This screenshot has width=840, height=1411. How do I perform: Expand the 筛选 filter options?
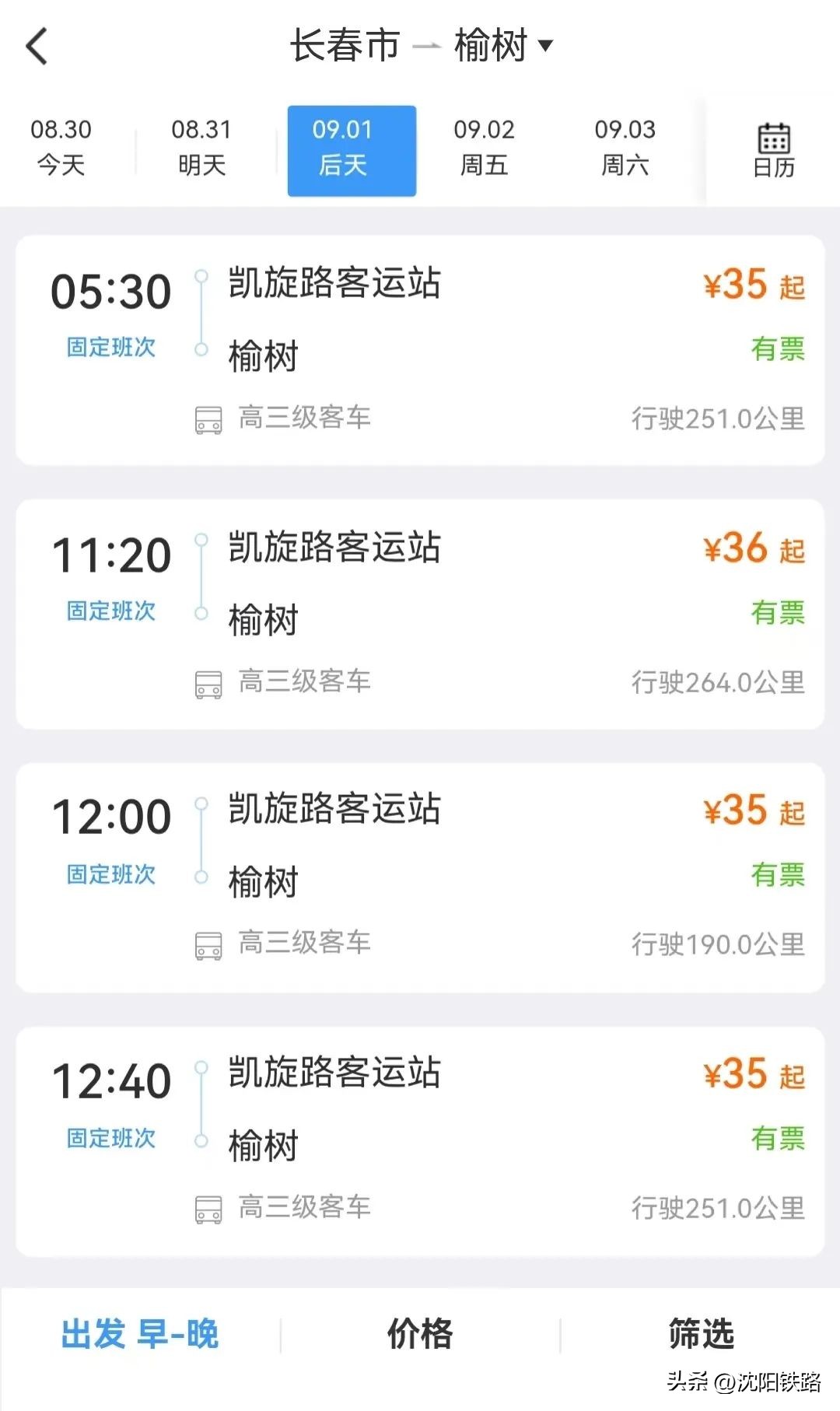coord(700,1332)
